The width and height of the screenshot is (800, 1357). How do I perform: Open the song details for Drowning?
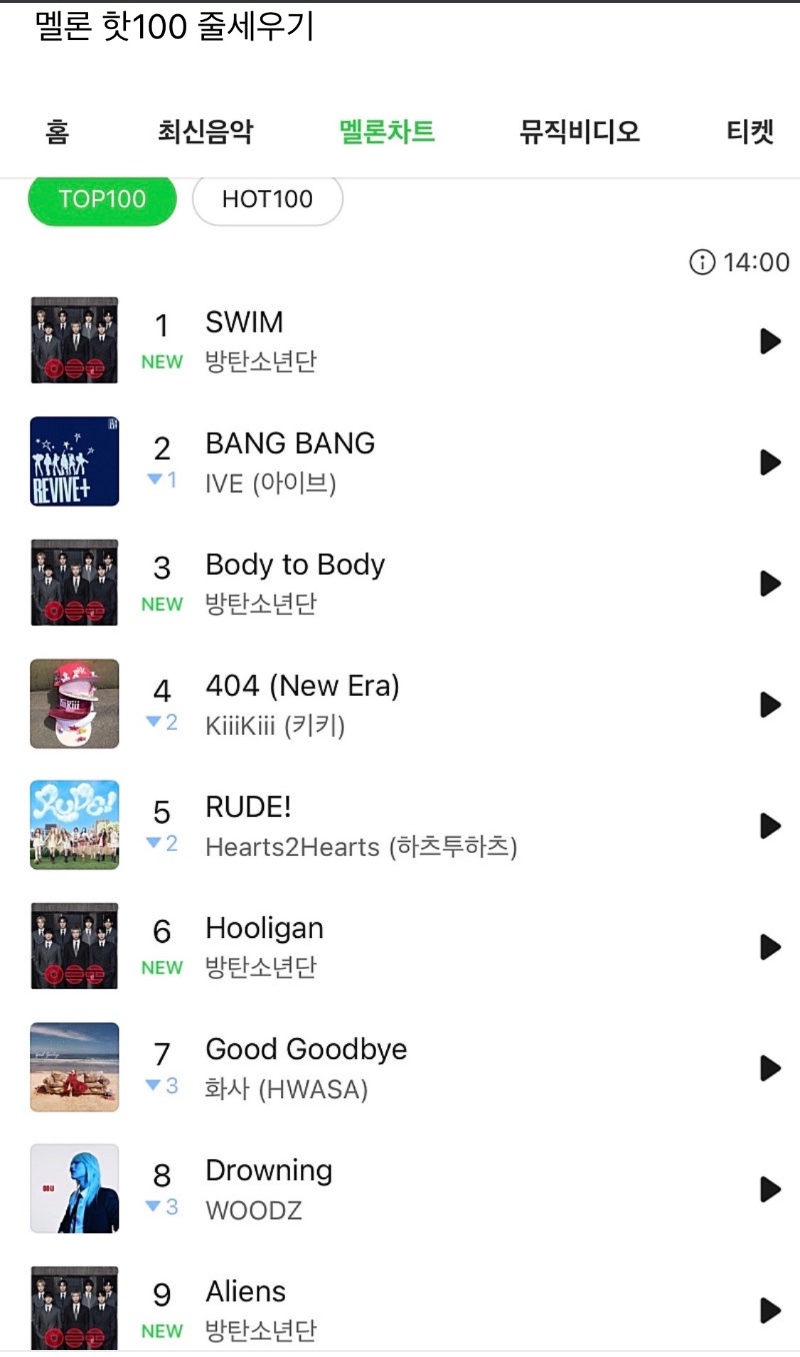pyautogui.click(x=268, y=1171)
